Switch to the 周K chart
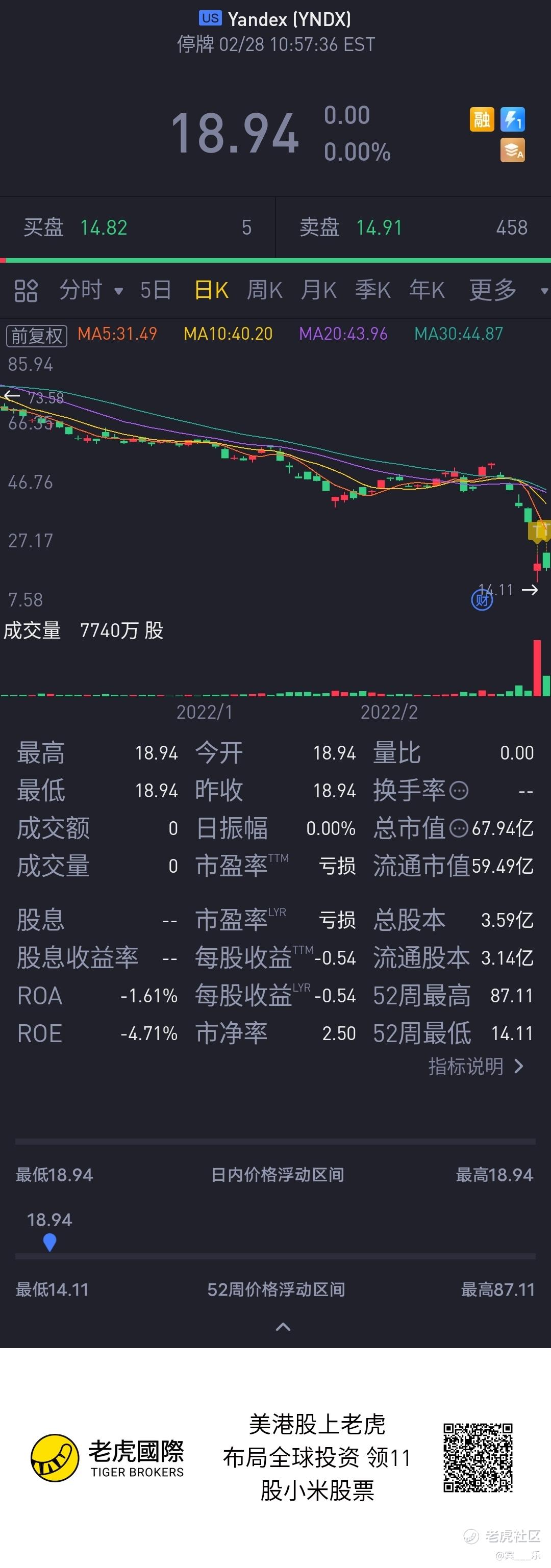551x1568 pixels. tap(264, 290)
